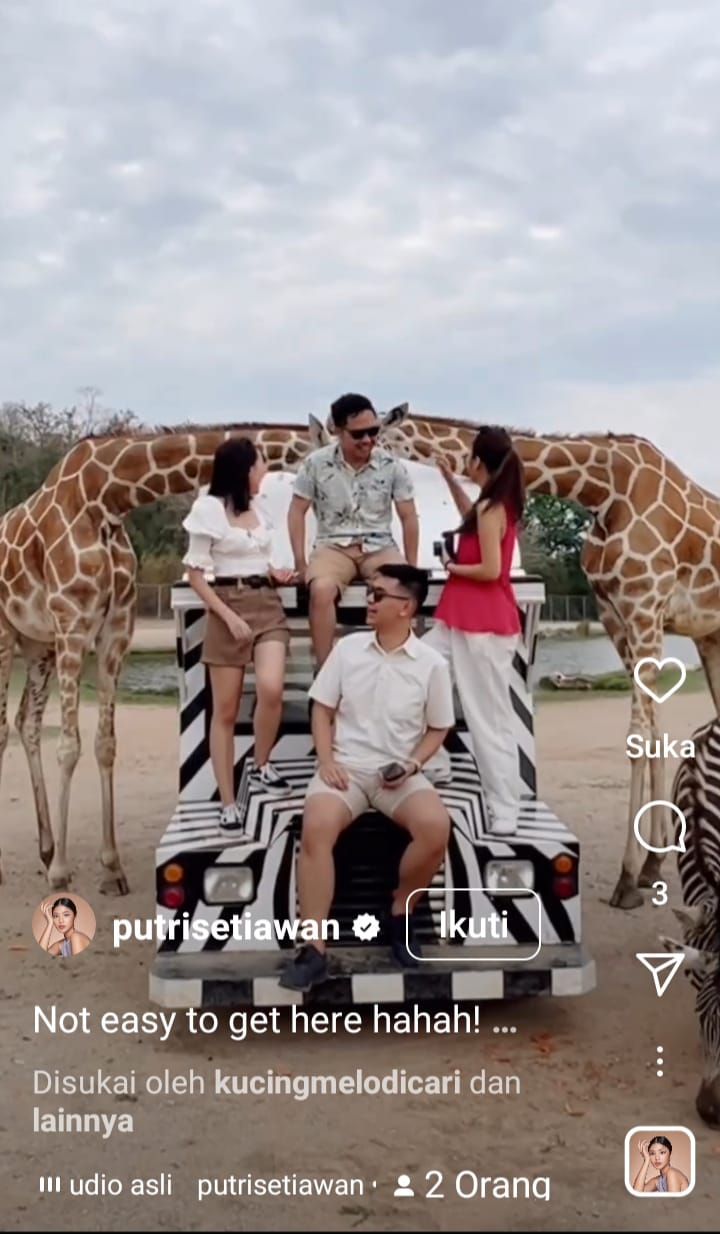Open the three-dot more options menu

coord(659,1061)
